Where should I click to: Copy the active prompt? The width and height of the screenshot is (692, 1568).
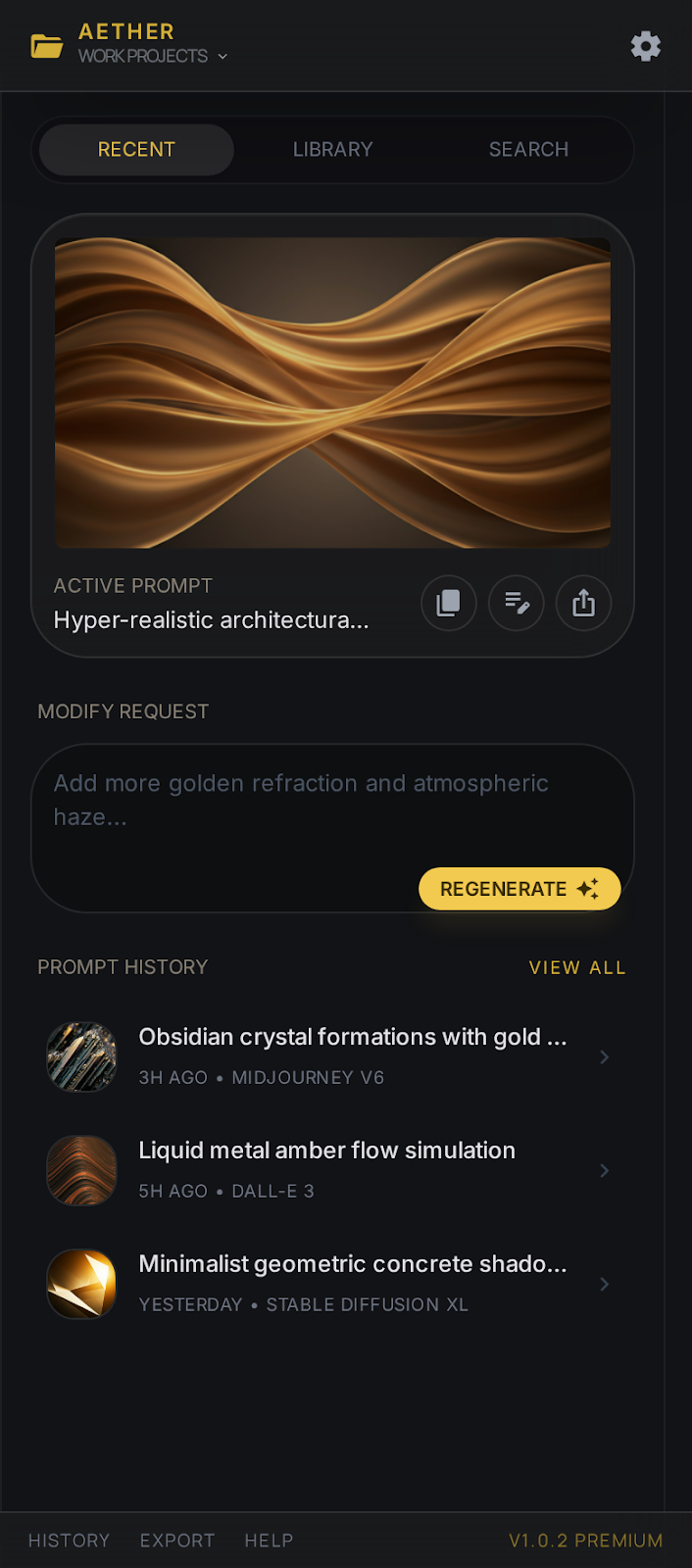(x=449, y=603)
